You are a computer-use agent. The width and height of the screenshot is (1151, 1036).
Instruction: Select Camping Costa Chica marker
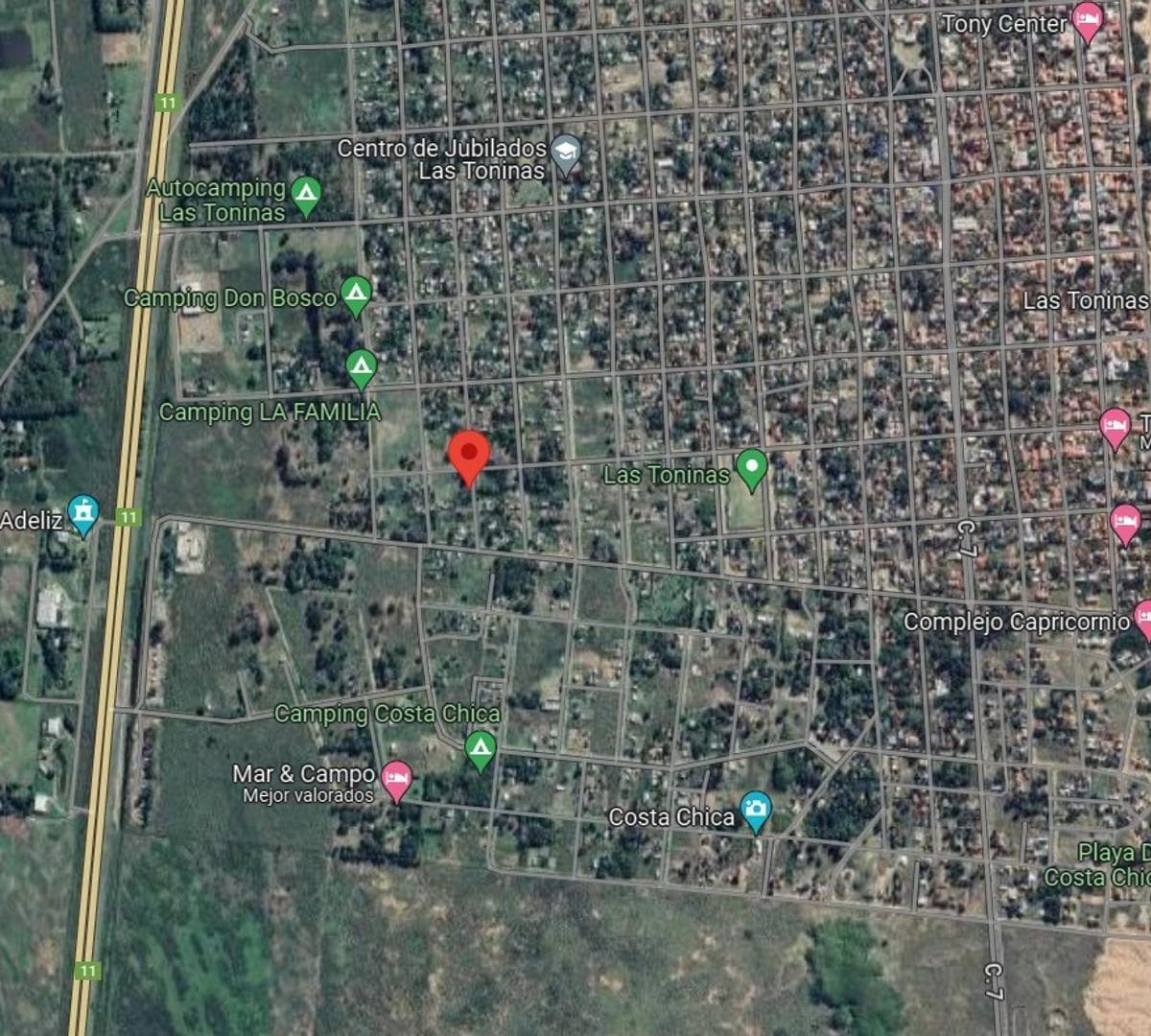tap(481, 748)
